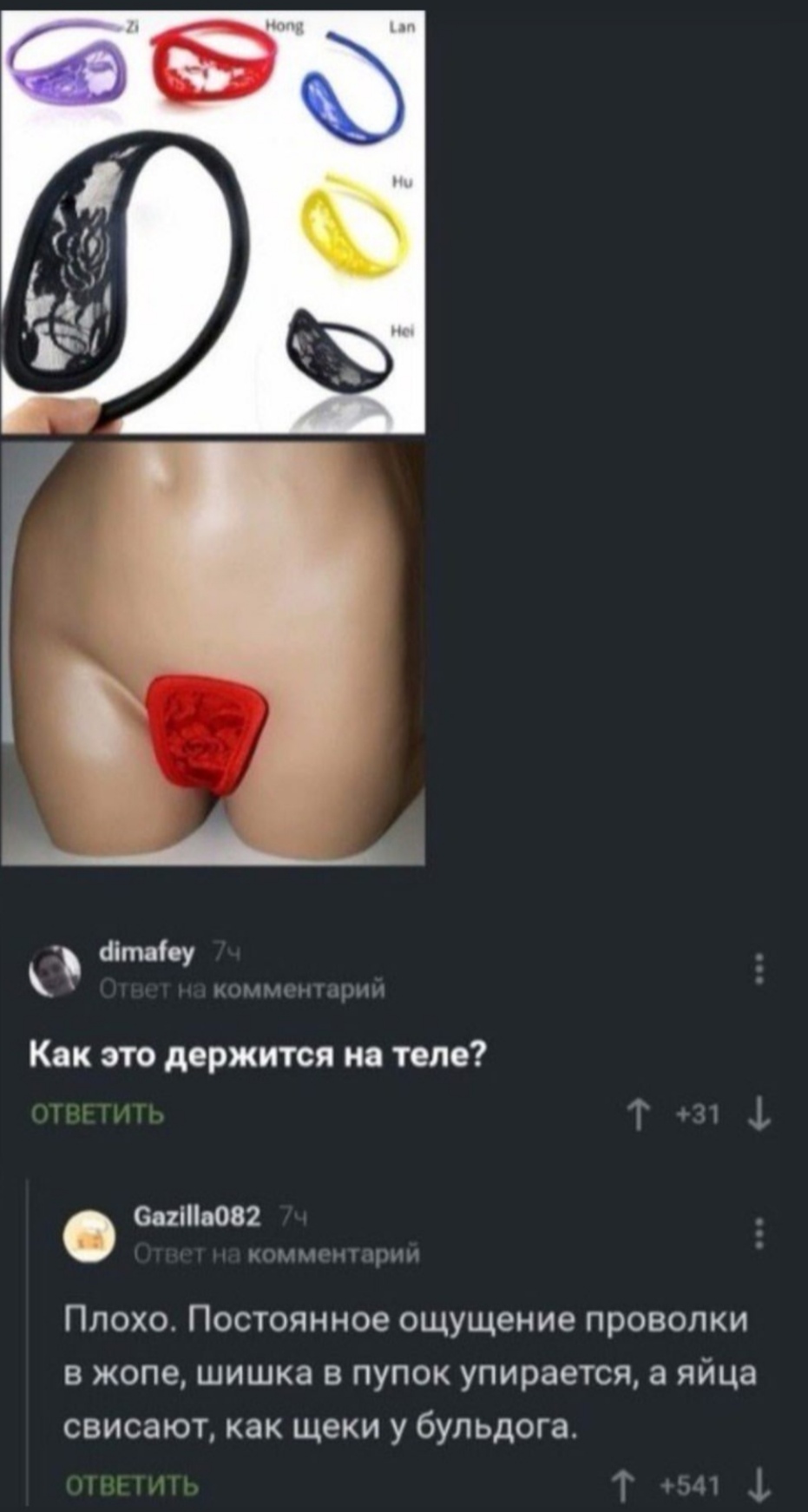The image size is (808, 1512).
Task: Open overflow menu on dimafey's comment
Action: [x=759, y=969]
